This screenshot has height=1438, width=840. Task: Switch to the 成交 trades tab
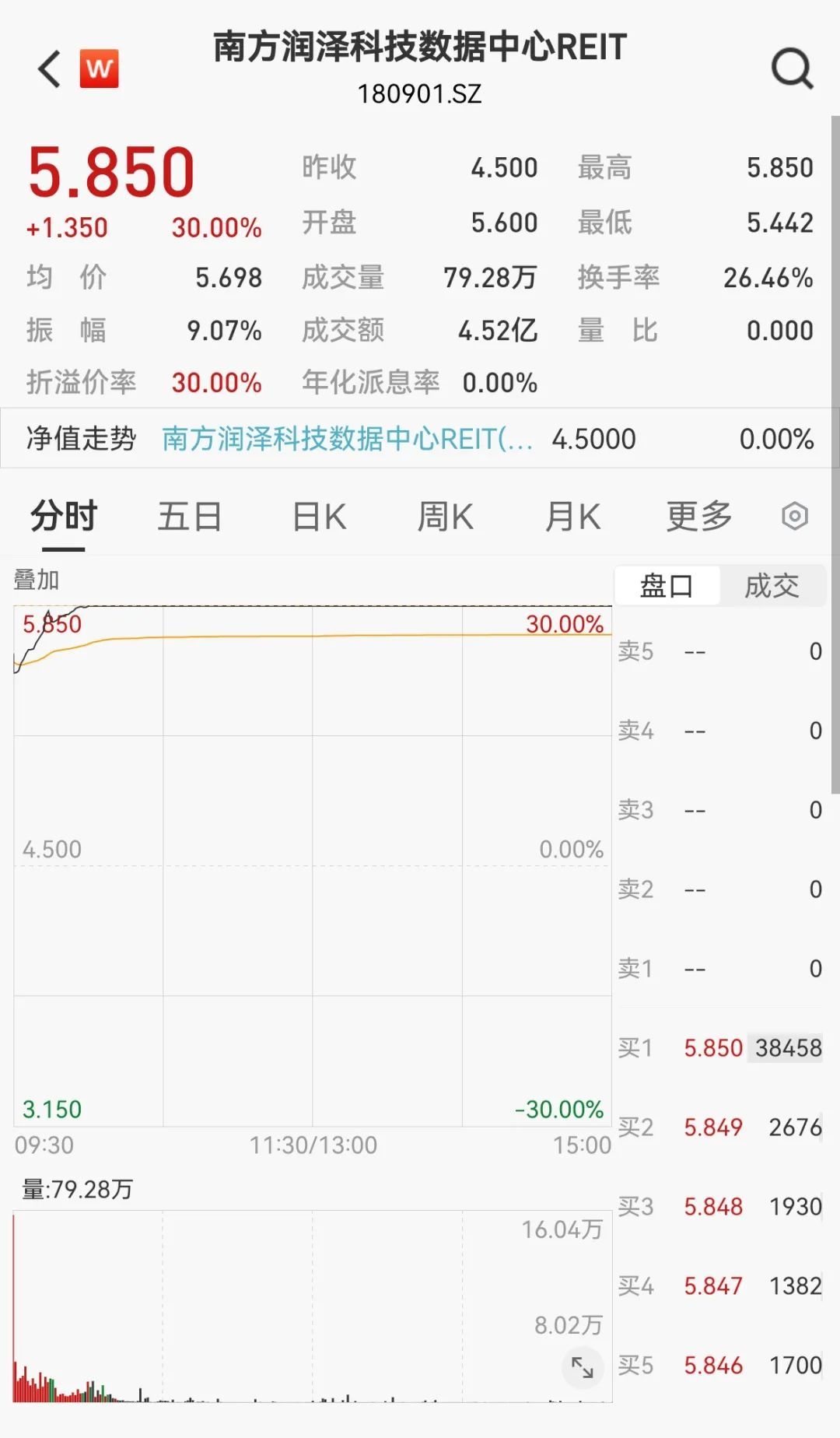[772, 586]
